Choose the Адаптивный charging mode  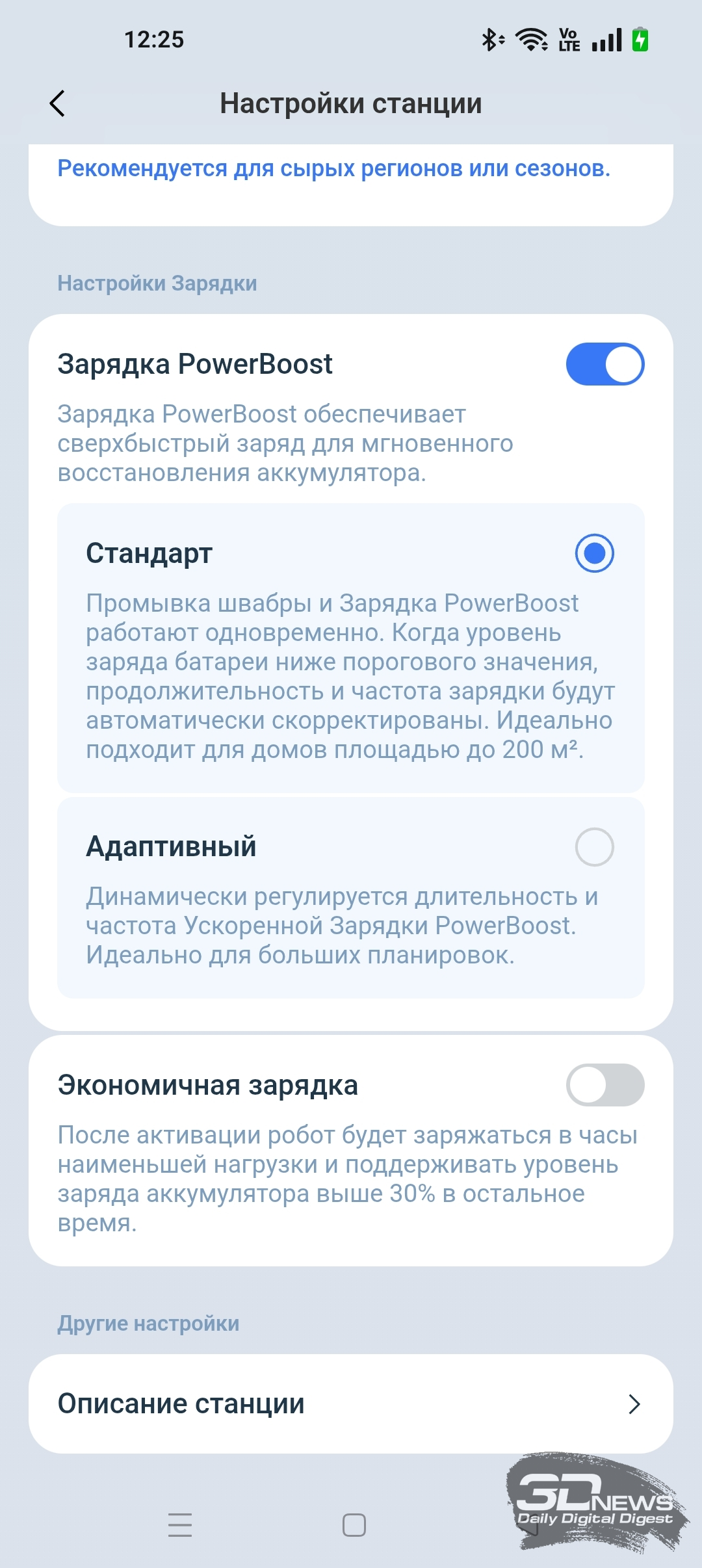pos(594,847)
